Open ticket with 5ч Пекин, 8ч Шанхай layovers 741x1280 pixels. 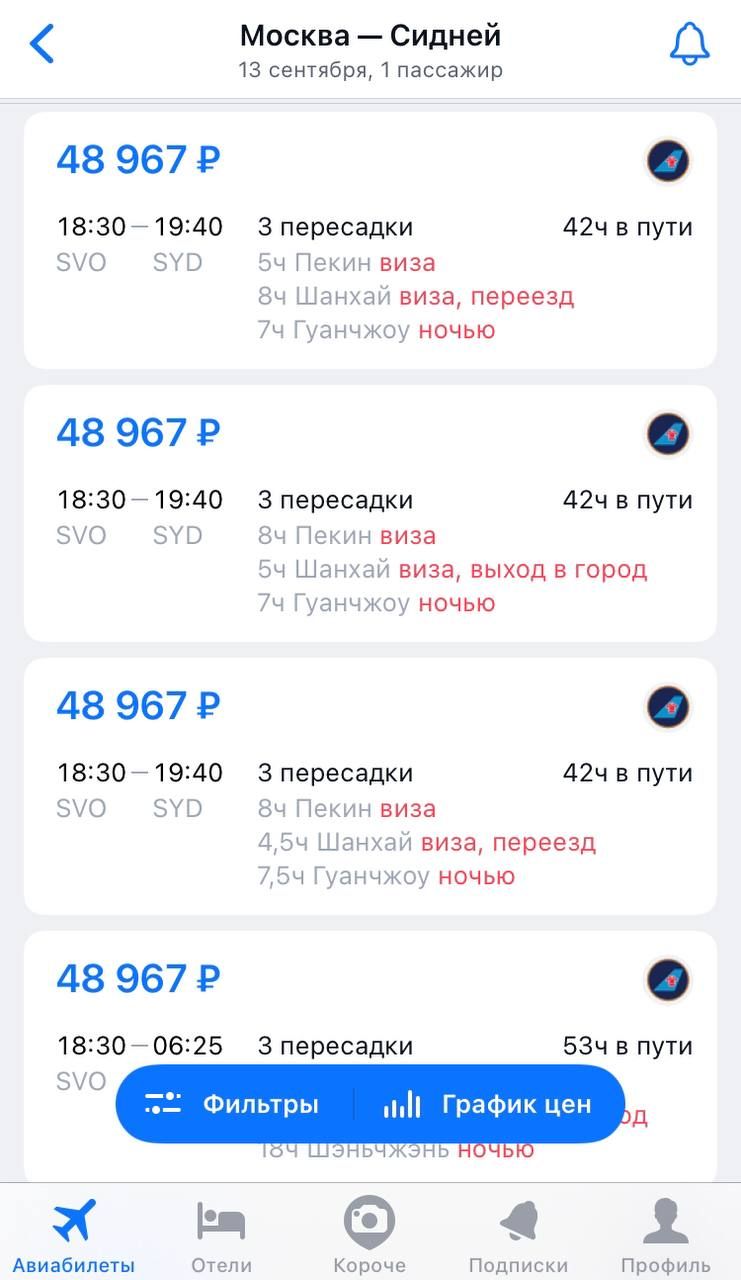pos(370,240)
